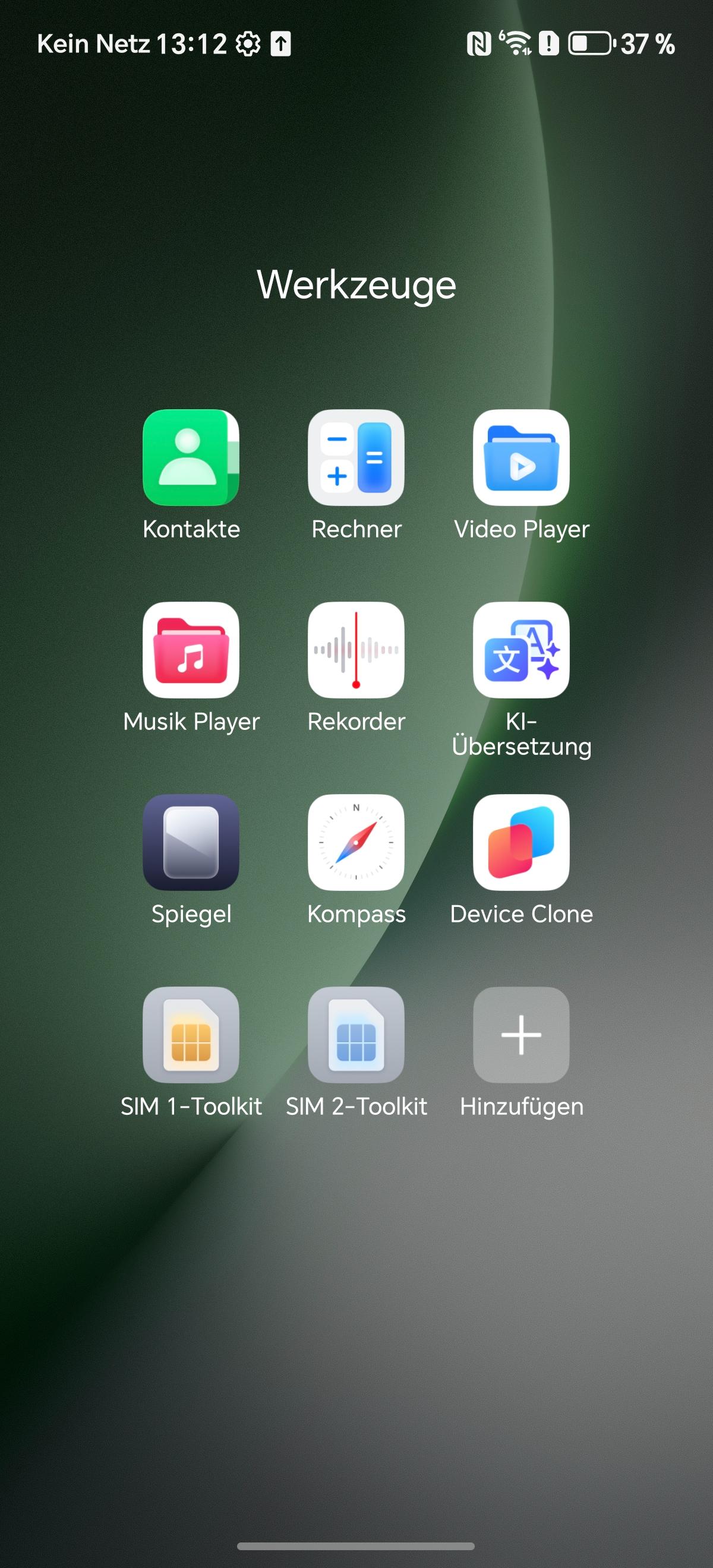Launch the Rechner calculator app
The height and width of the screenshot is (1568, 713).
[x=356, y=457]
